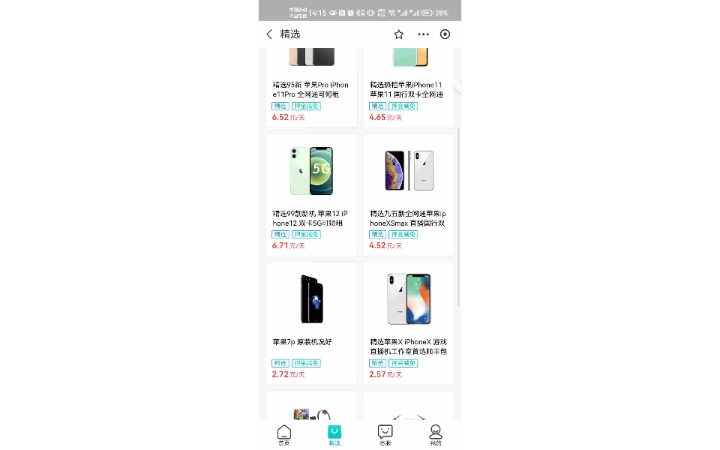
Task: Close the mini program via the circle icon
Action: pyautogui.click(x=445, y=34)
